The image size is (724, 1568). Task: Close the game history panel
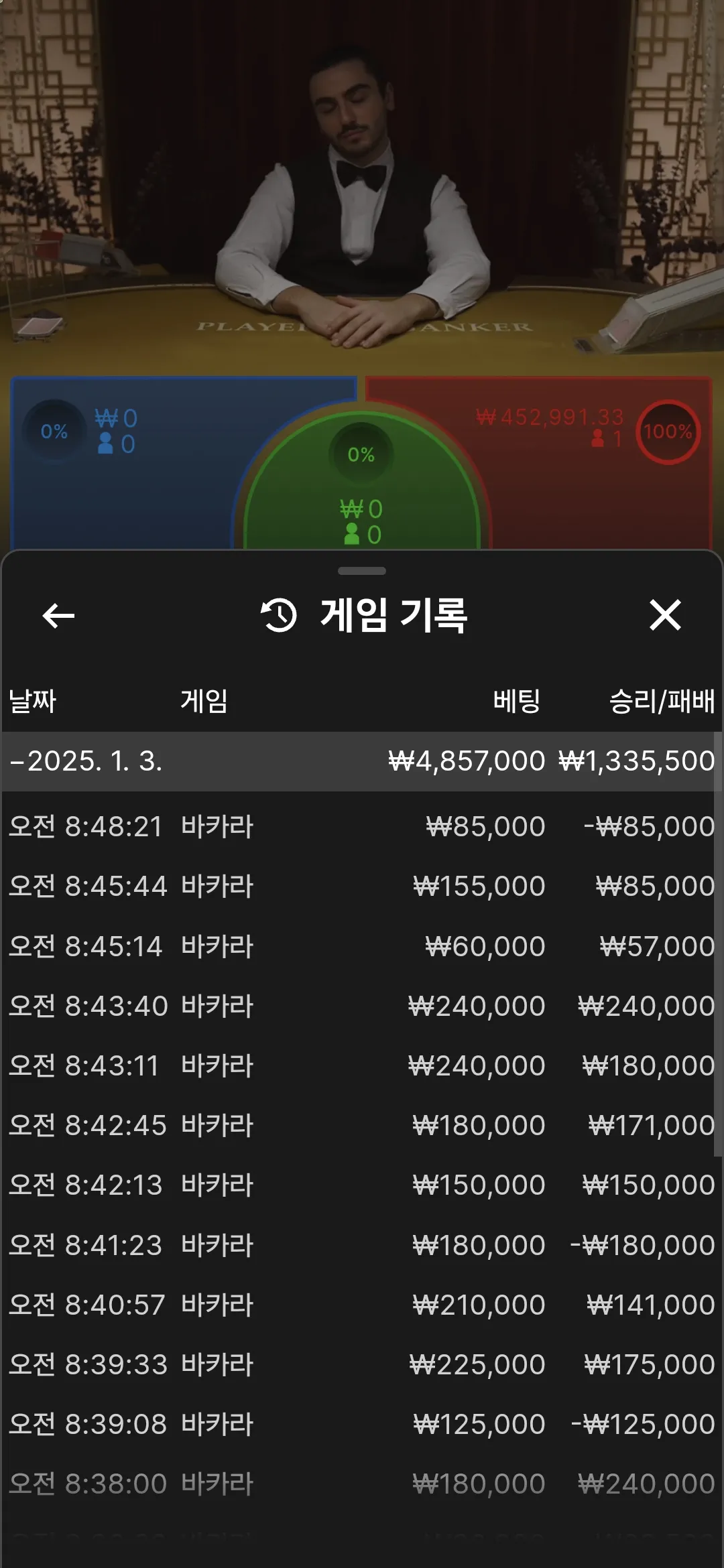coord(665,615)
